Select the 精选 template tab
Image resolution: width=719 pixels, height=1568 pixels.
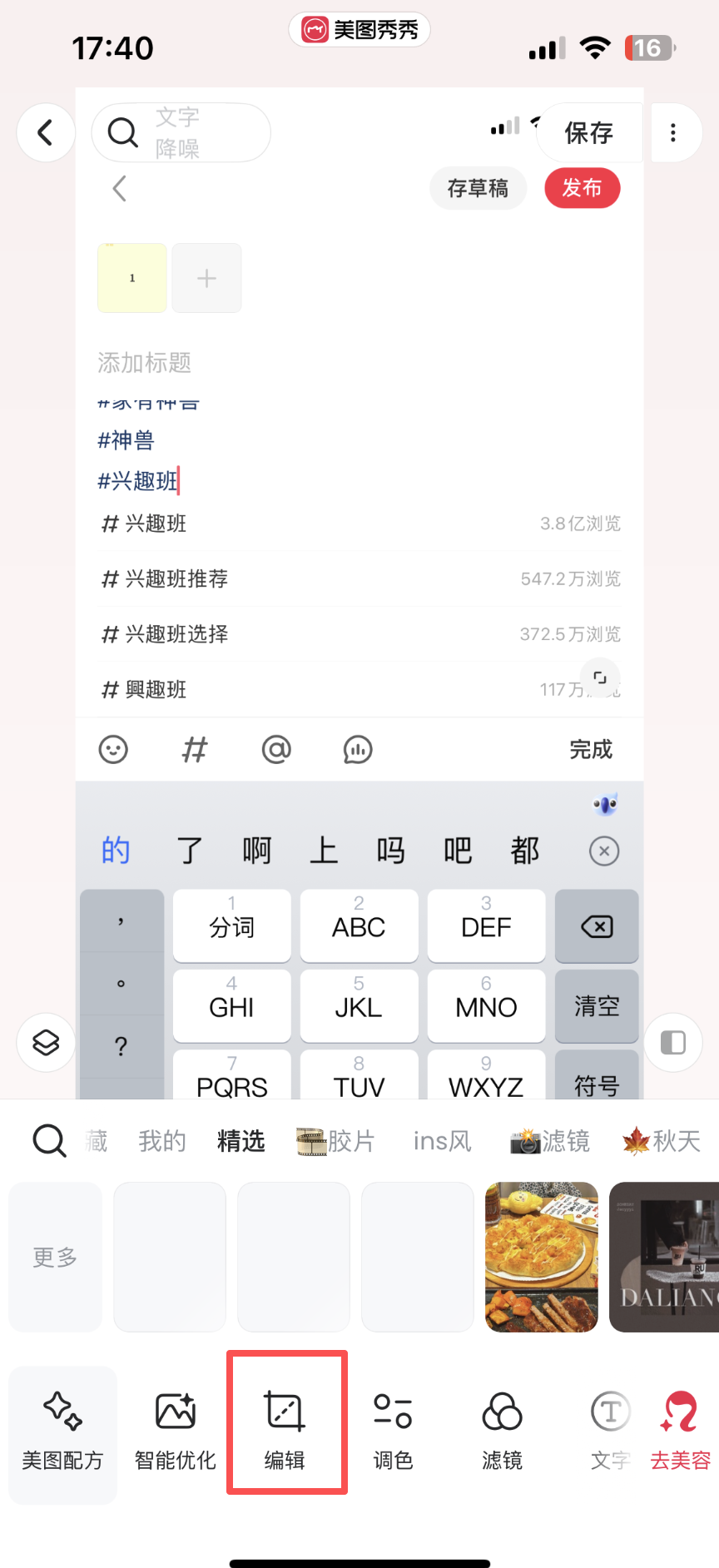coord(241,1140)
